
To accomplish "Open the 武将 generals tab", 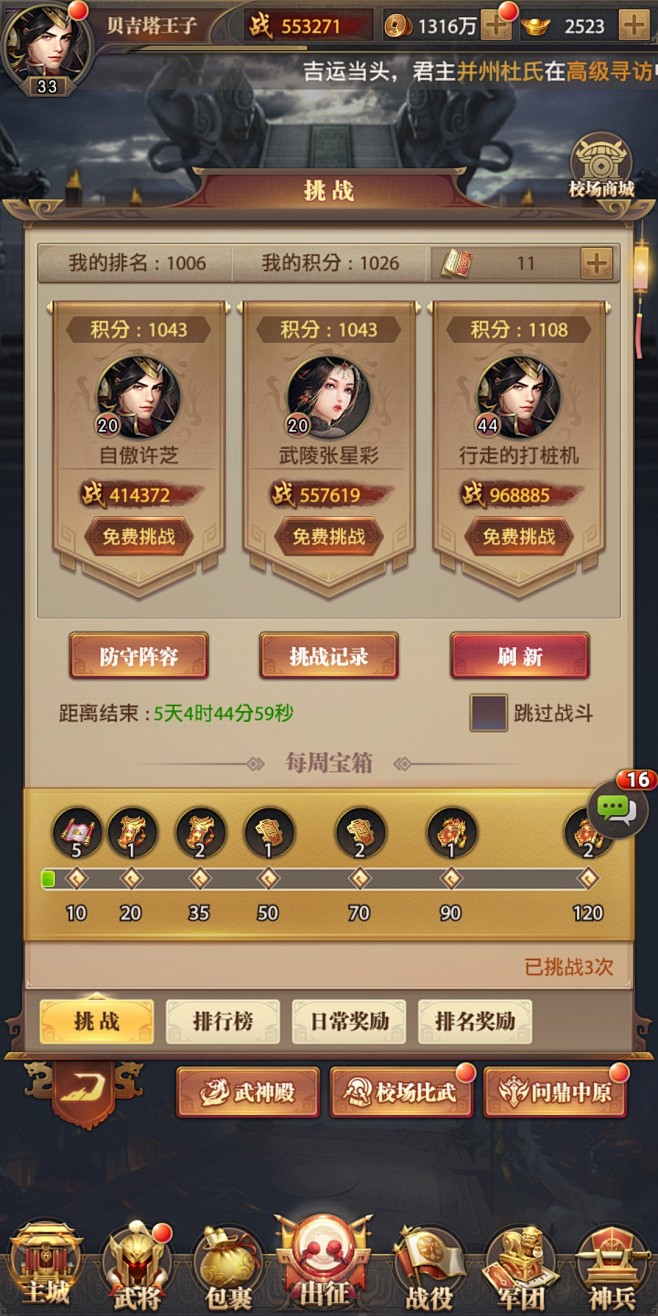I will click(x=136, y=1266).
